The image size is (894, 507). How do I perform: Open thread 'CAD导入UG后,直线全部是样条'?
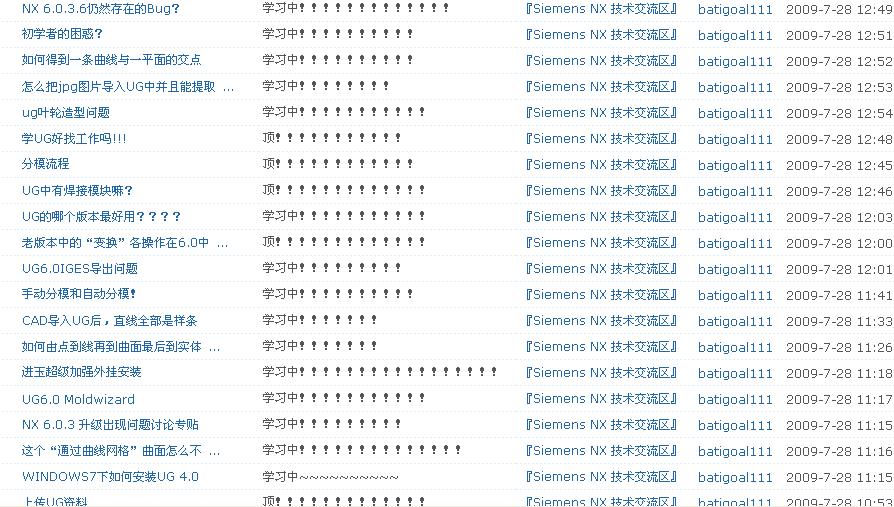coord(110,320)
